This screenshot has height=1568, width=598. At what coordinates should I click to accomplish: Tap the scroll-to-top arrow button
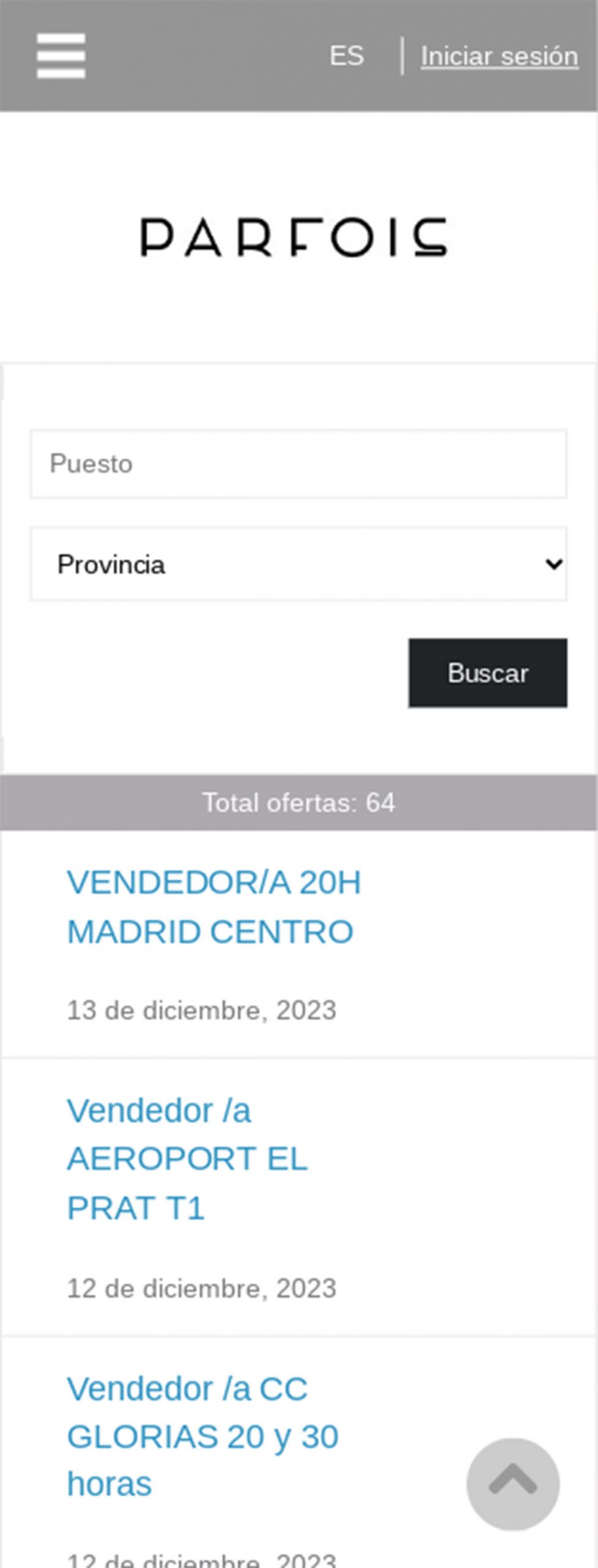click(512, 1483)
